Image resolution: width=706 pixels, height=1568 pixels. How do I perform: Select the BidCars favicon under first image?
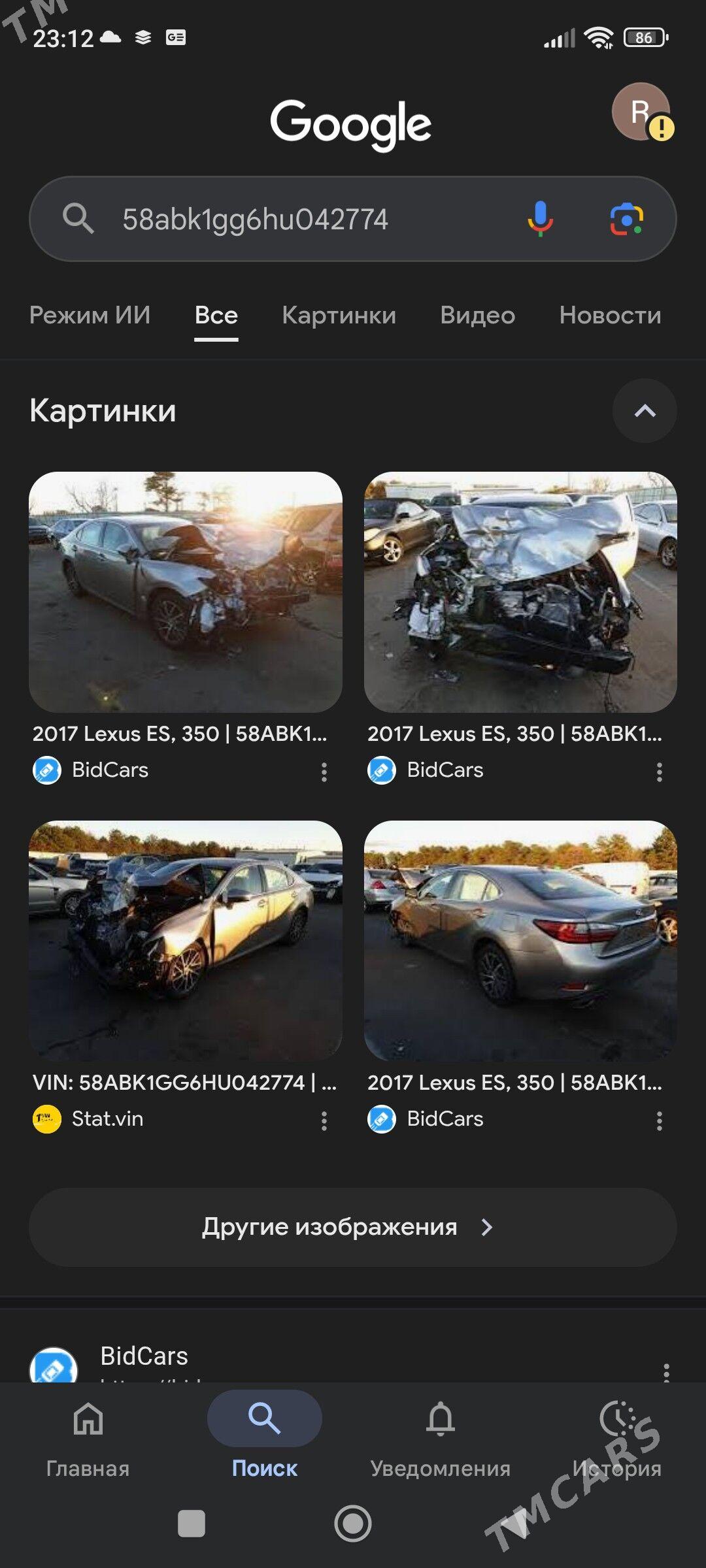pyautogui.click(x=46, y=770)
